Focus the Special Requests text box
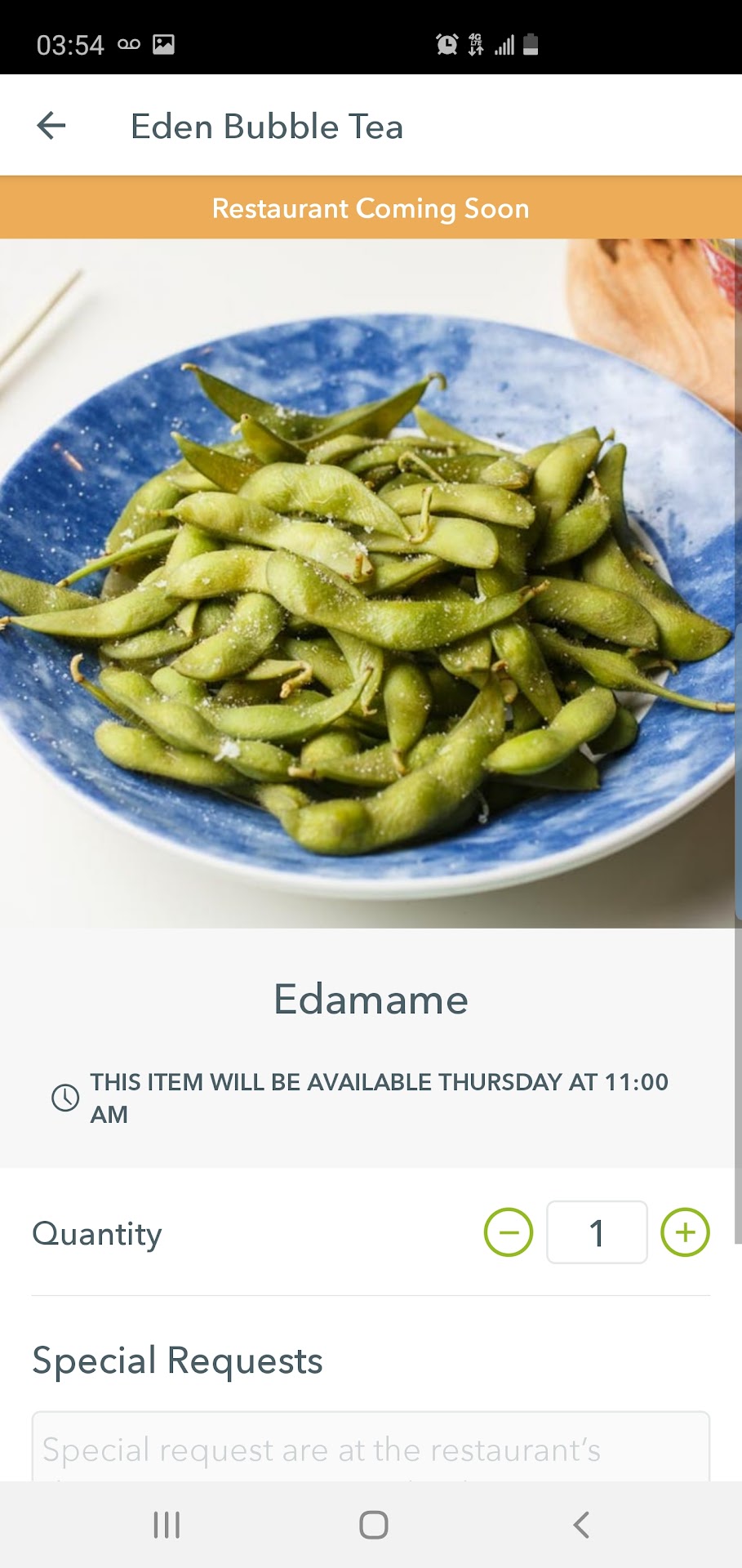Image resolution: width=742 pixels, height=1568 pixels. pos(371,1449)
